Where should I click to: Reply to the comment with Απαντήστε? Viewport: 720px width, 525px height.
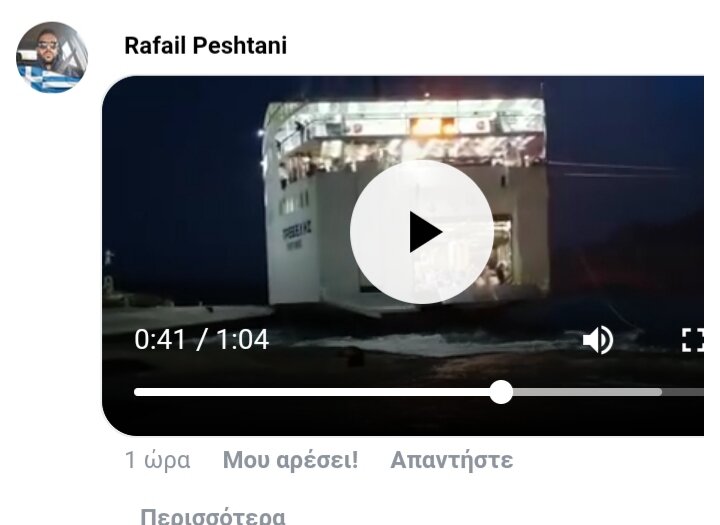[451, 460]
